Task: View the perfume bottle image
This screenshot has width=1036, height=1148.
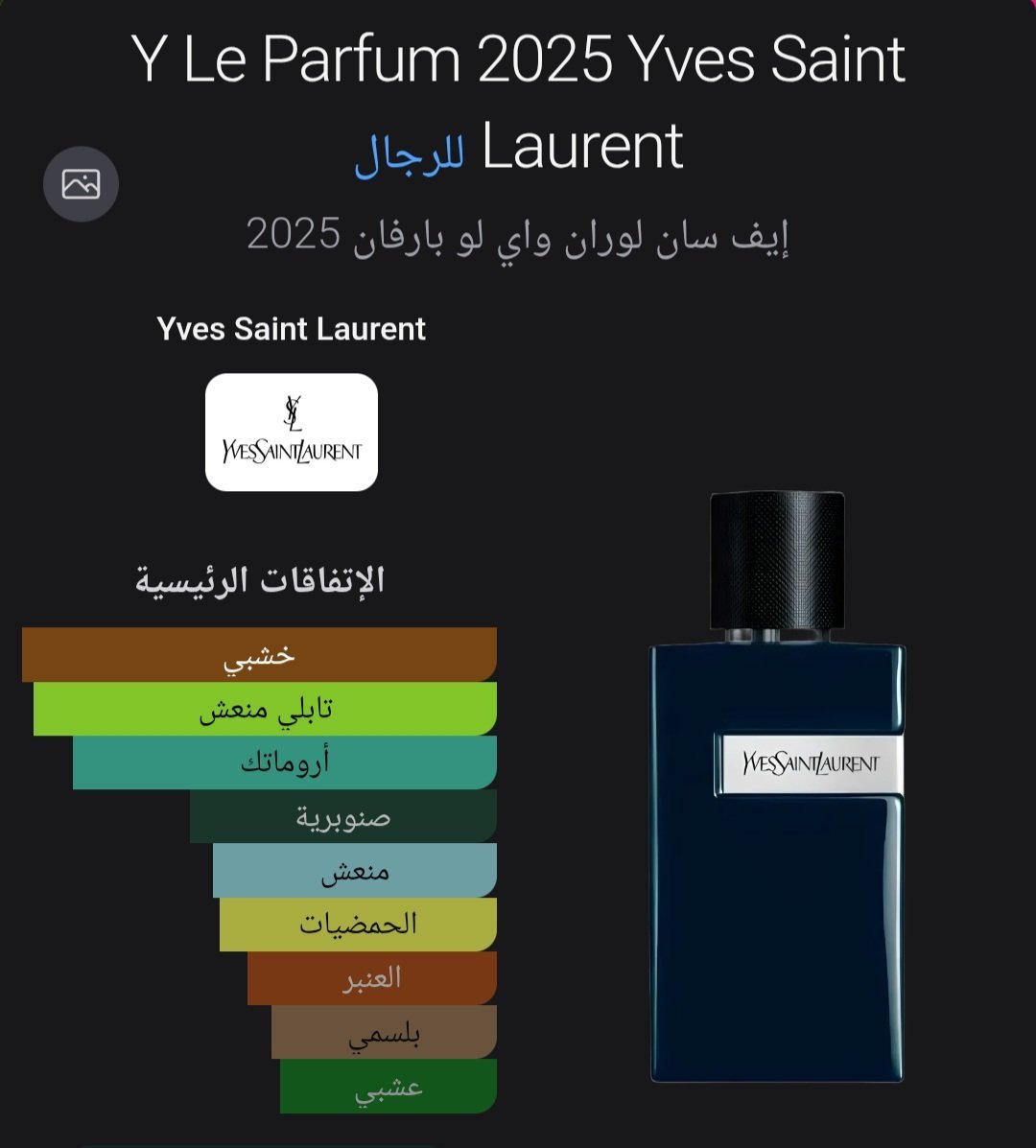Action: pos(777,786)
